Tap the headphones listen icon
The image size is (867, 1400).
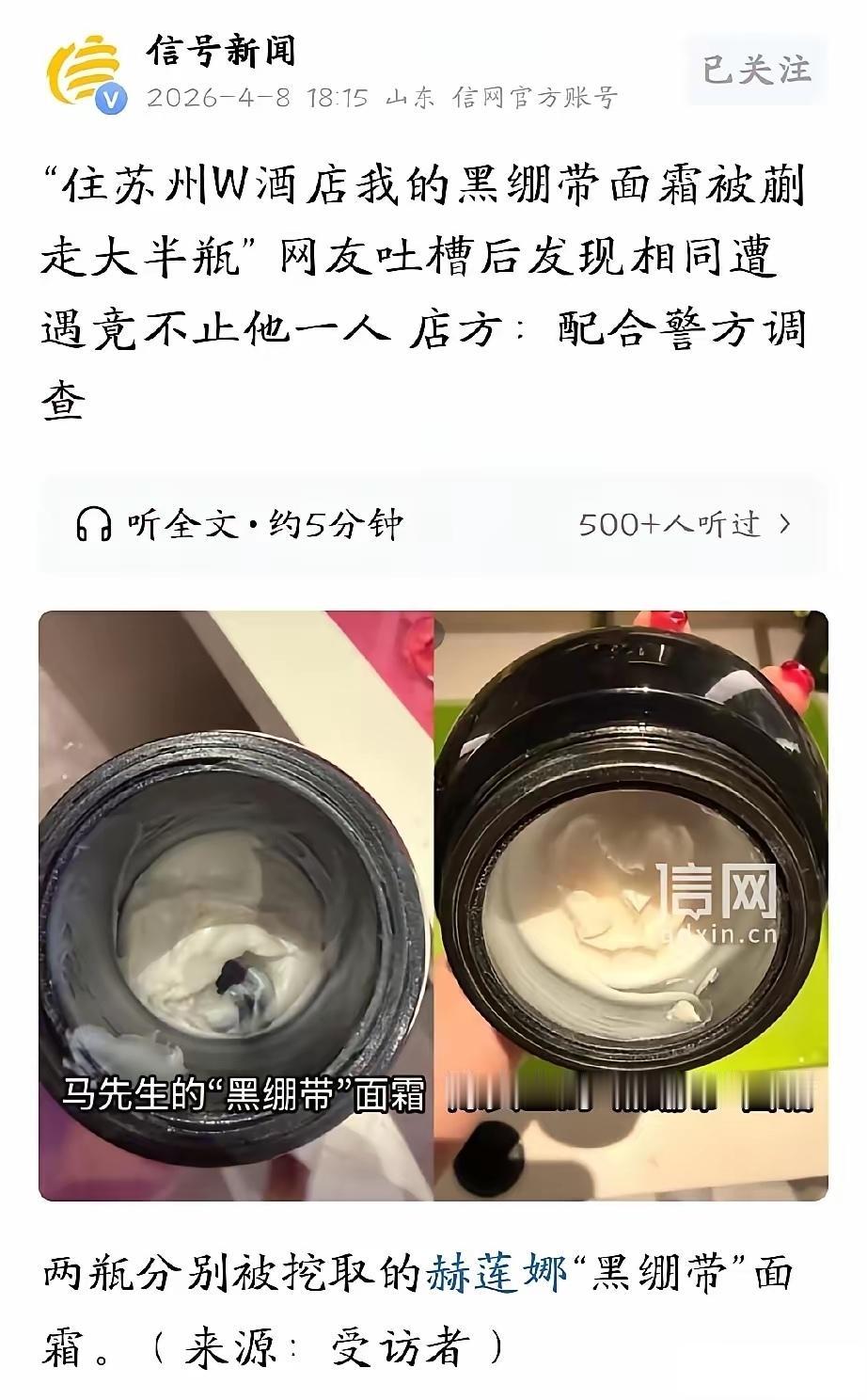pos(92,524)
